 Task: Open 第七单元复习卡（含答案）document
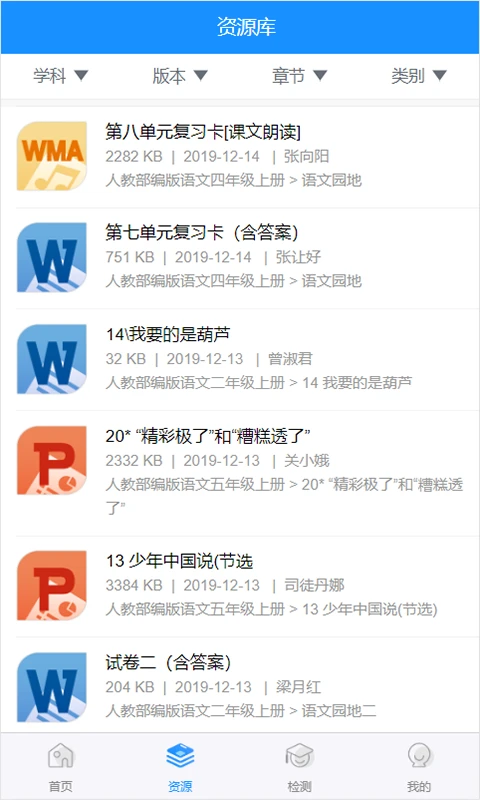click(x=240, y=257)
